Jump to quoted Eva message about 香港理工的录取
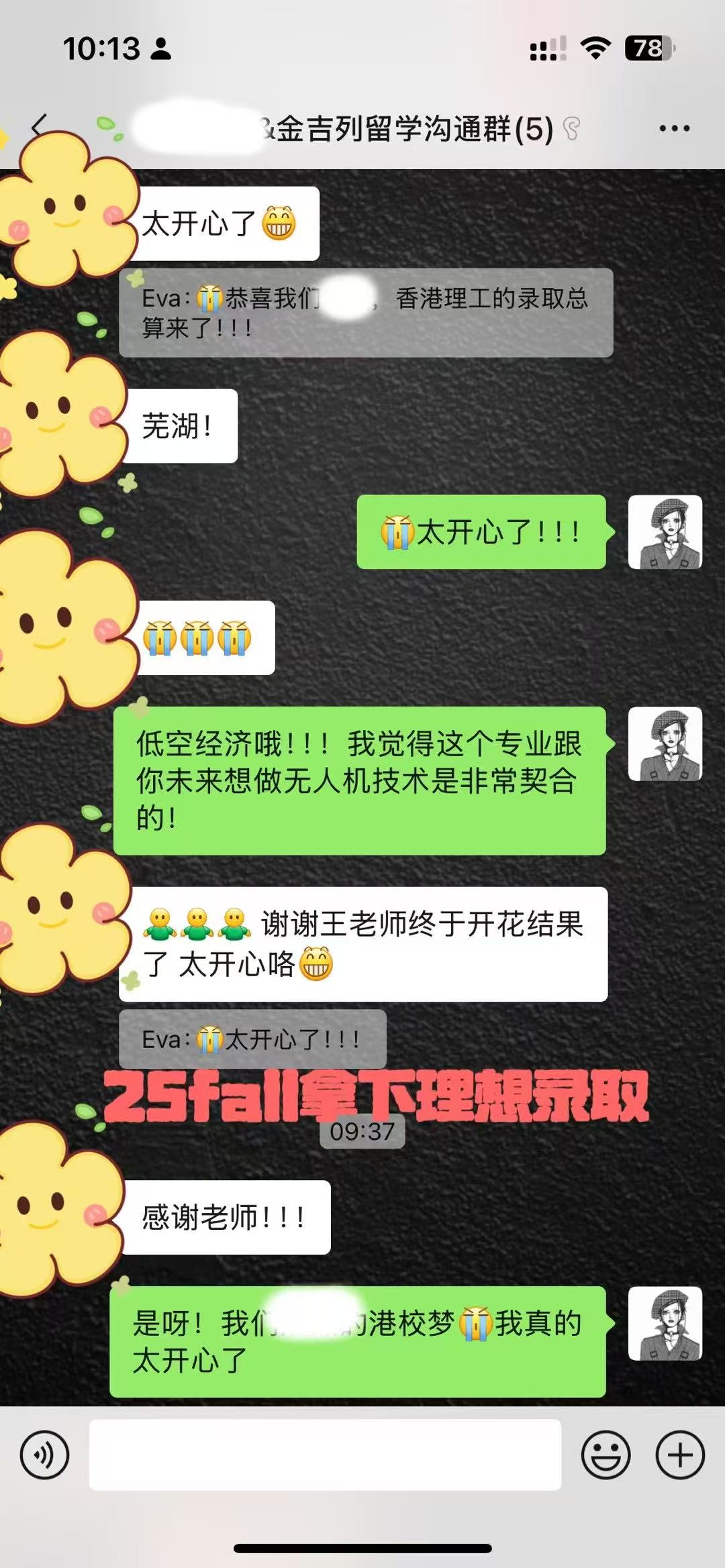Viewport: 725px width, 1568px height. [365, 313]
